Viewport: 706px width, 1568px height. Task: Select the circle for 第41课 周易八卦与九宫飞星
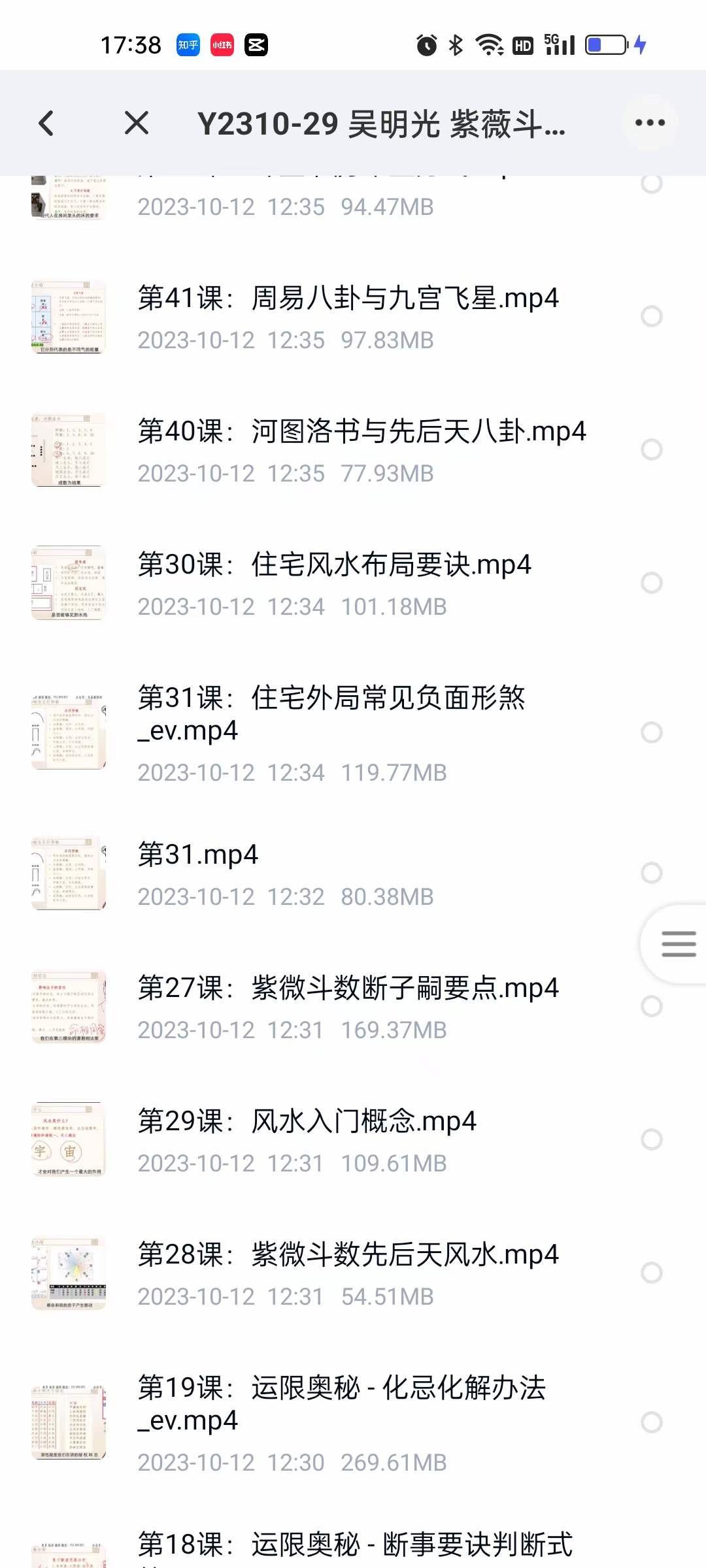click(x=652, y=316)
